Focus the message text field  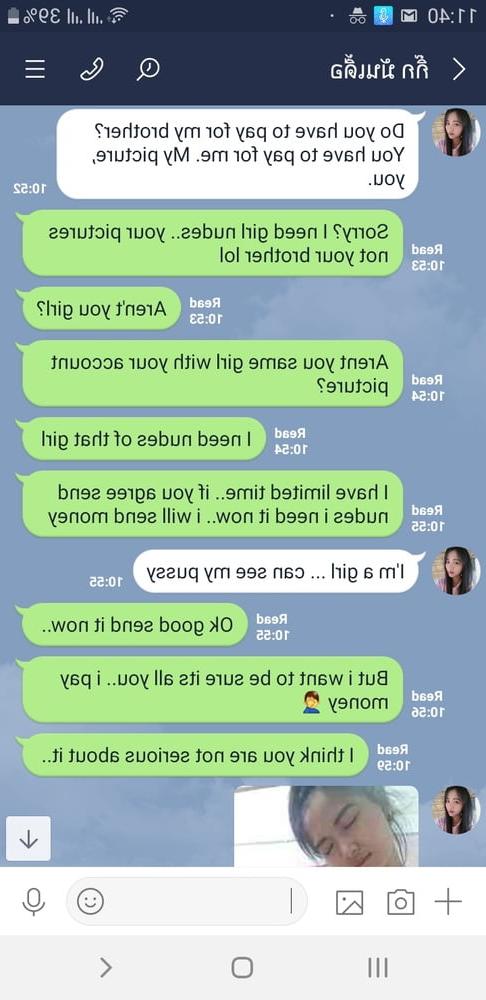(x=187, y=901)
